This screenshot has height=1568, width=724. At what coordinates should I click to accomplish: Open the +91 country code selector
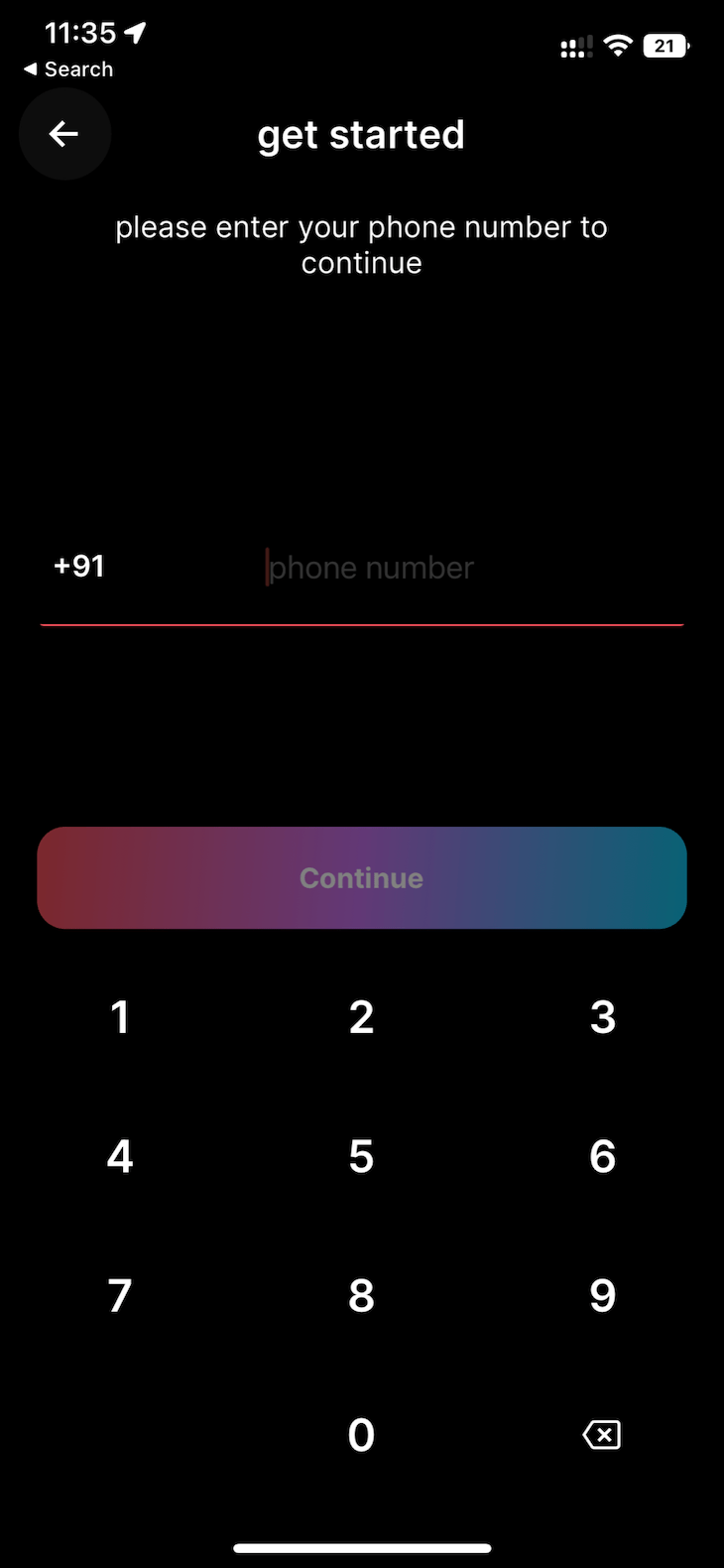(x=78, y=566)
